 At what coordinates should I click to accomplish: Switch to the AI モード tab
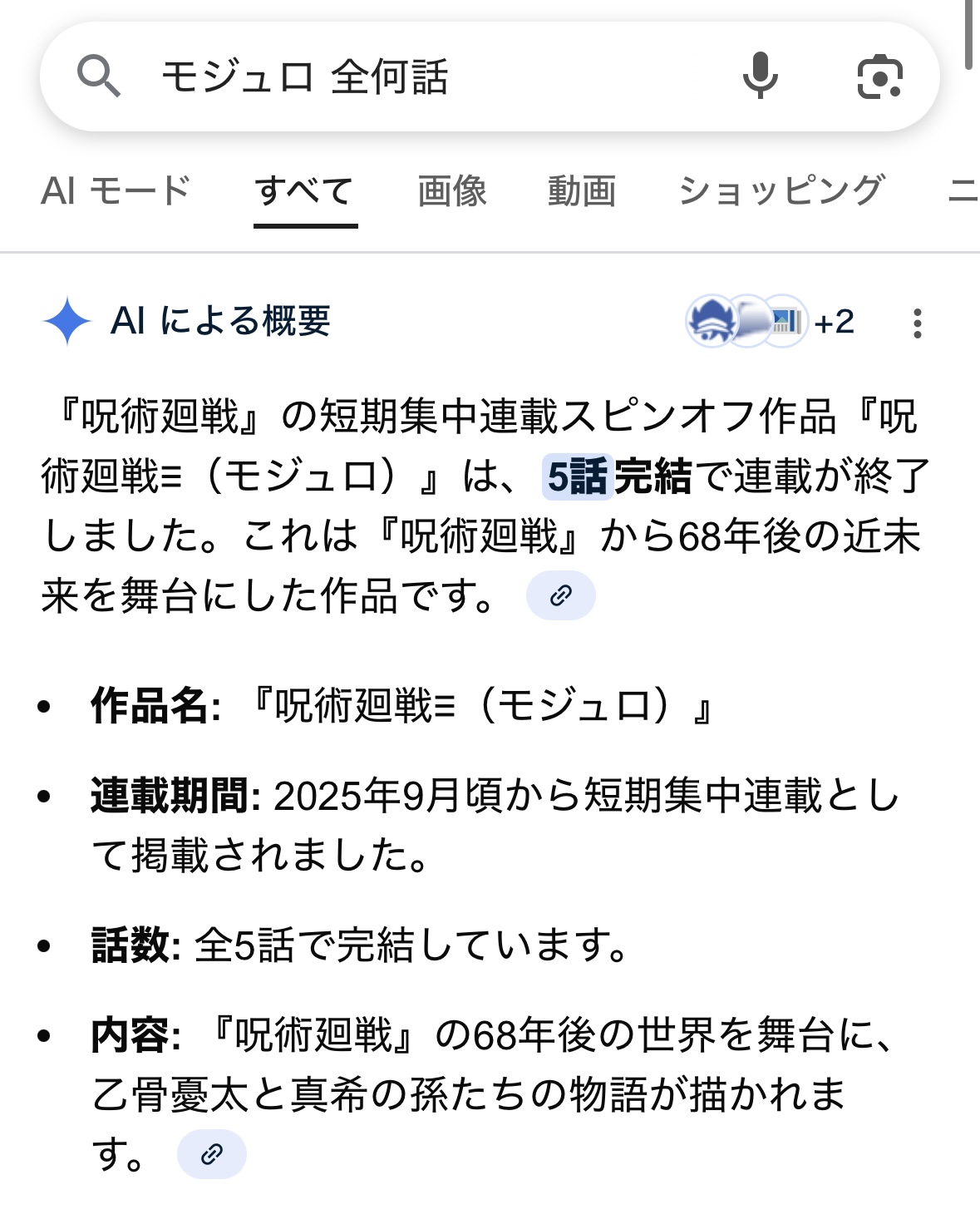116,190
